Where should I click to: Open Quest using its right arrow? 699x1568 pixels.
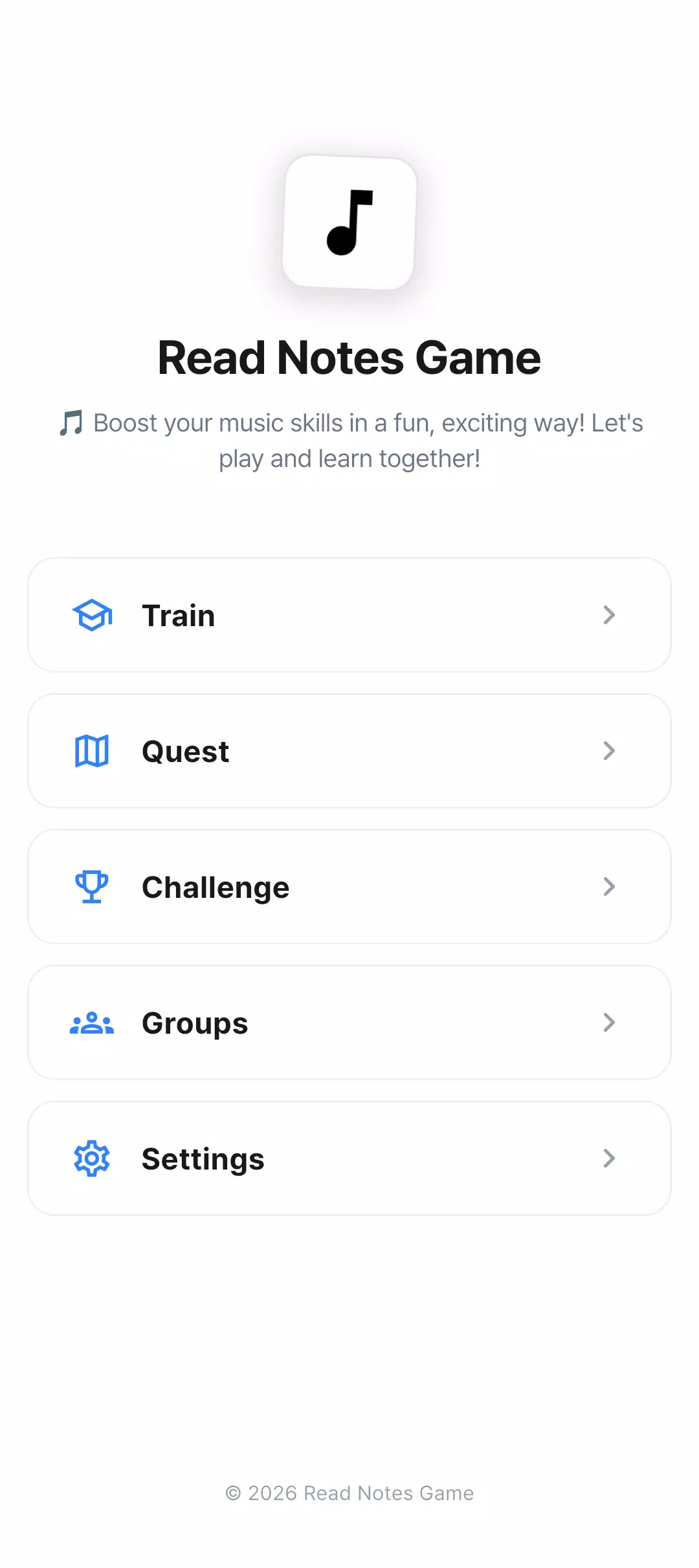point(608,750)
